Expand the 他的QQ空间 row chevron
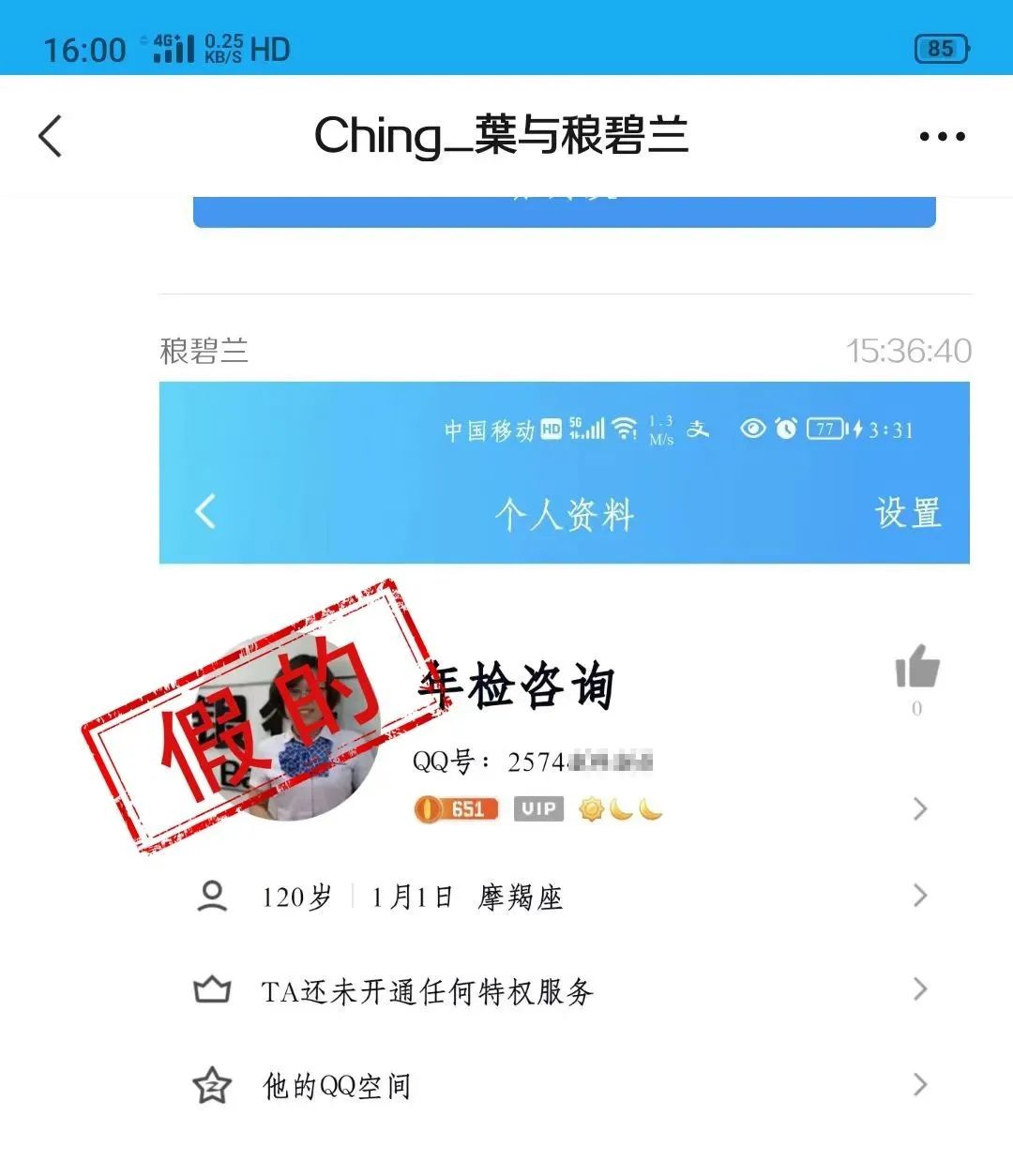This screenshot has width=1013, height=1176. (x=918, y=1084)
